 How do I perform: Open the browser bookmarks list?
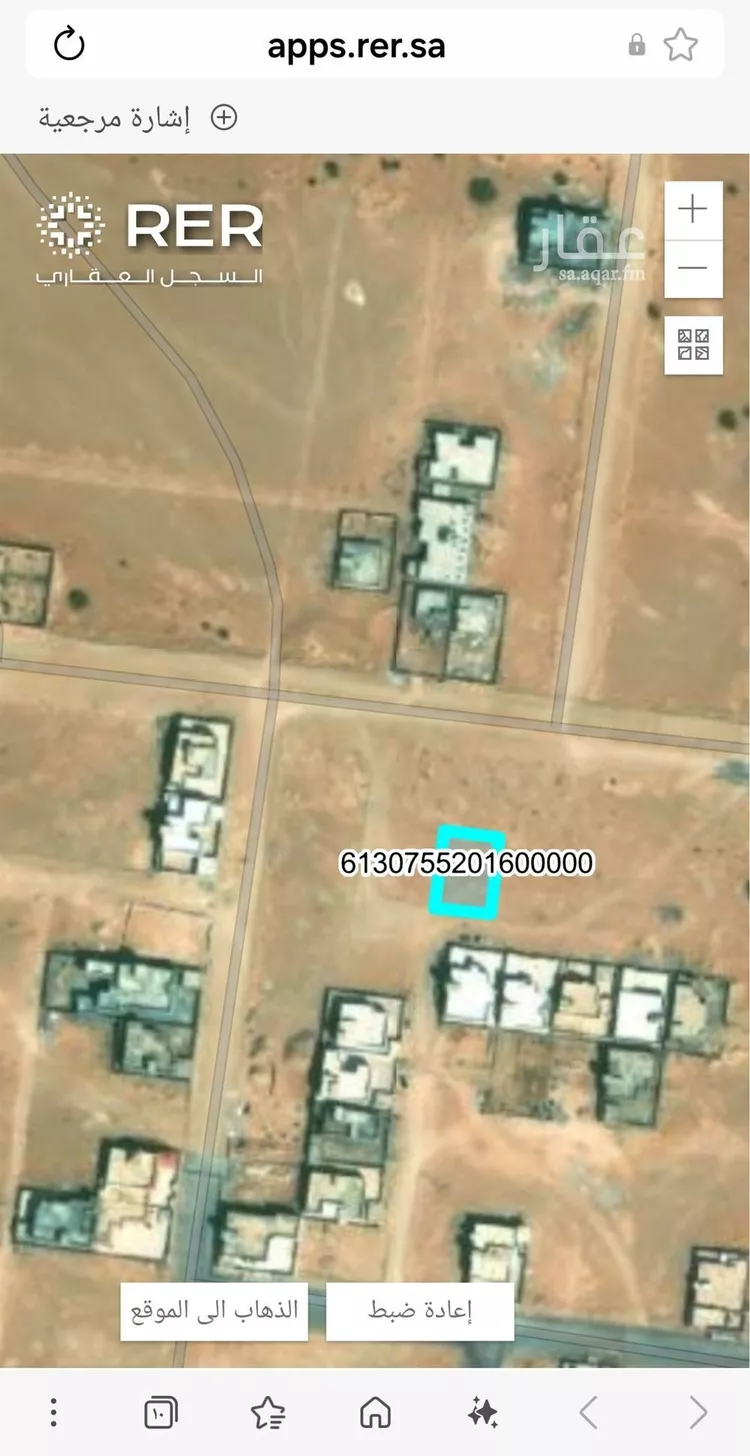pyautogui.click(x=268, y=1413)
